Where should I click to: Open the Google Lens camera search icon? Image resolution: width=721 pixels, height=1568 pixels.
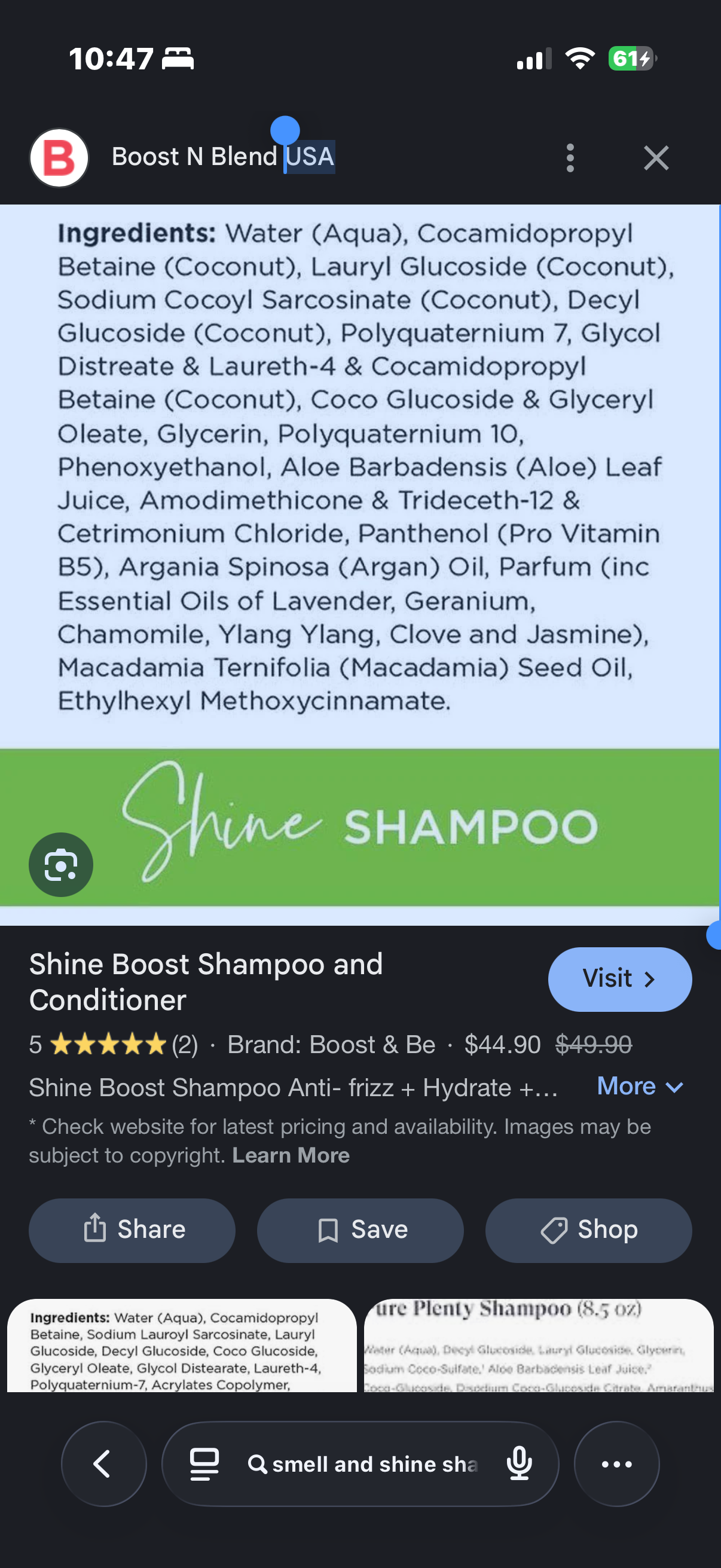tap(60, 864)
